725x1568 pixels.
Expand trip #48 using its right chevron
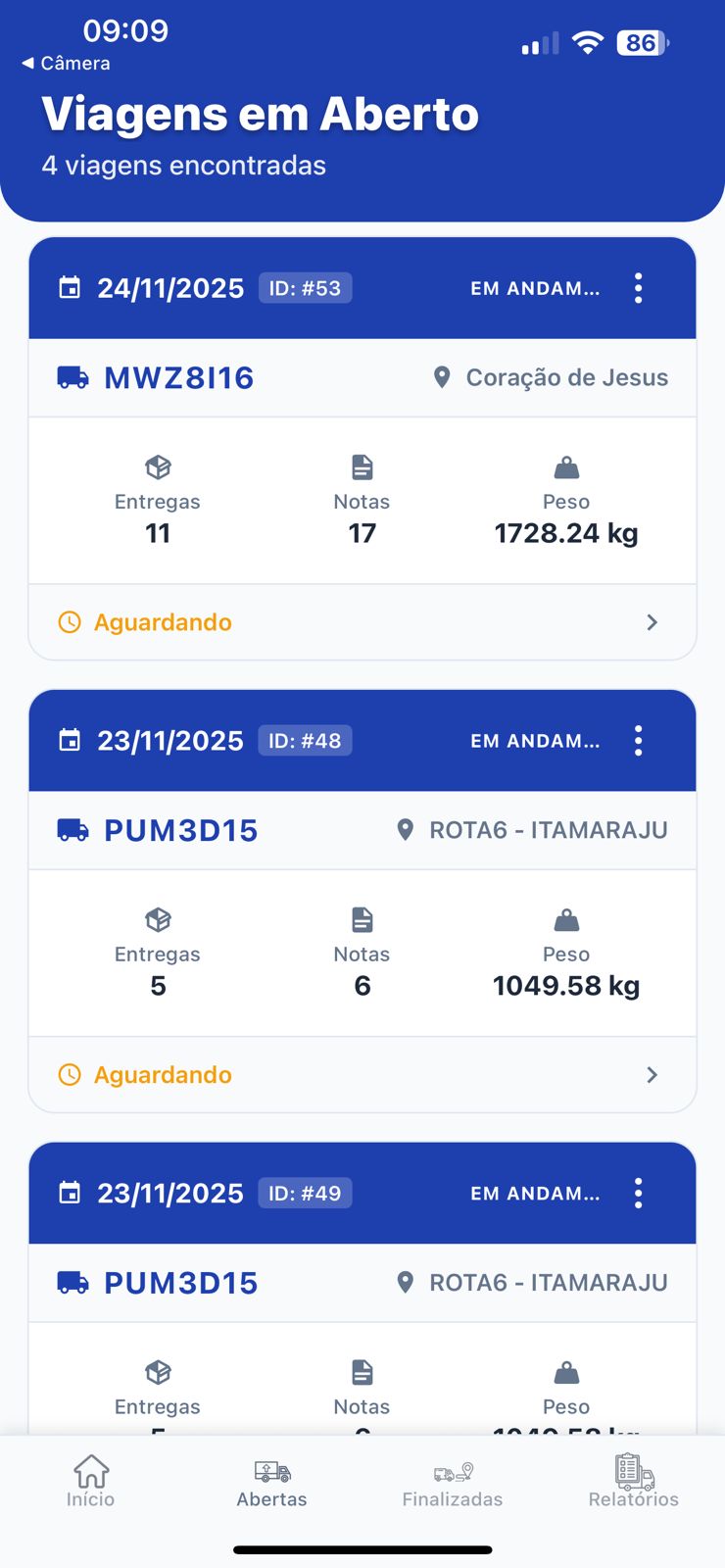point(652,1075)
